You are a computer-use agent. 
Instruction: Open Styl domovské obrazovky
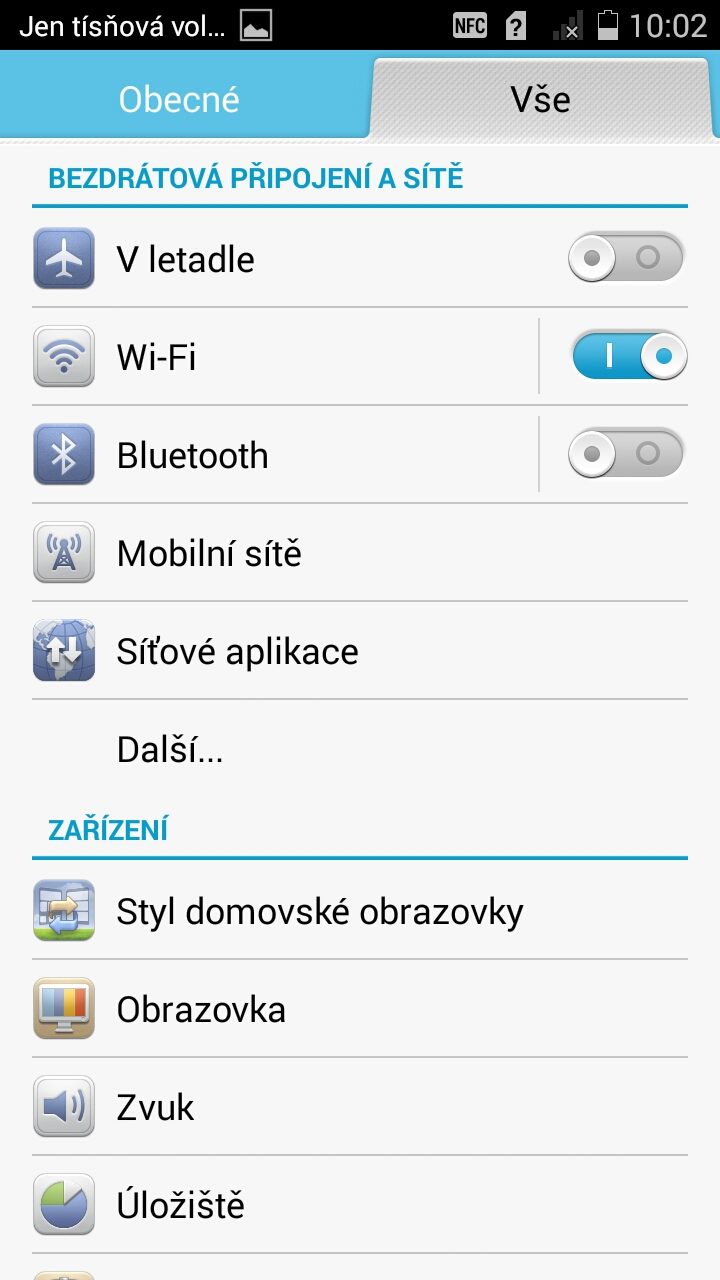click(360, 911)
